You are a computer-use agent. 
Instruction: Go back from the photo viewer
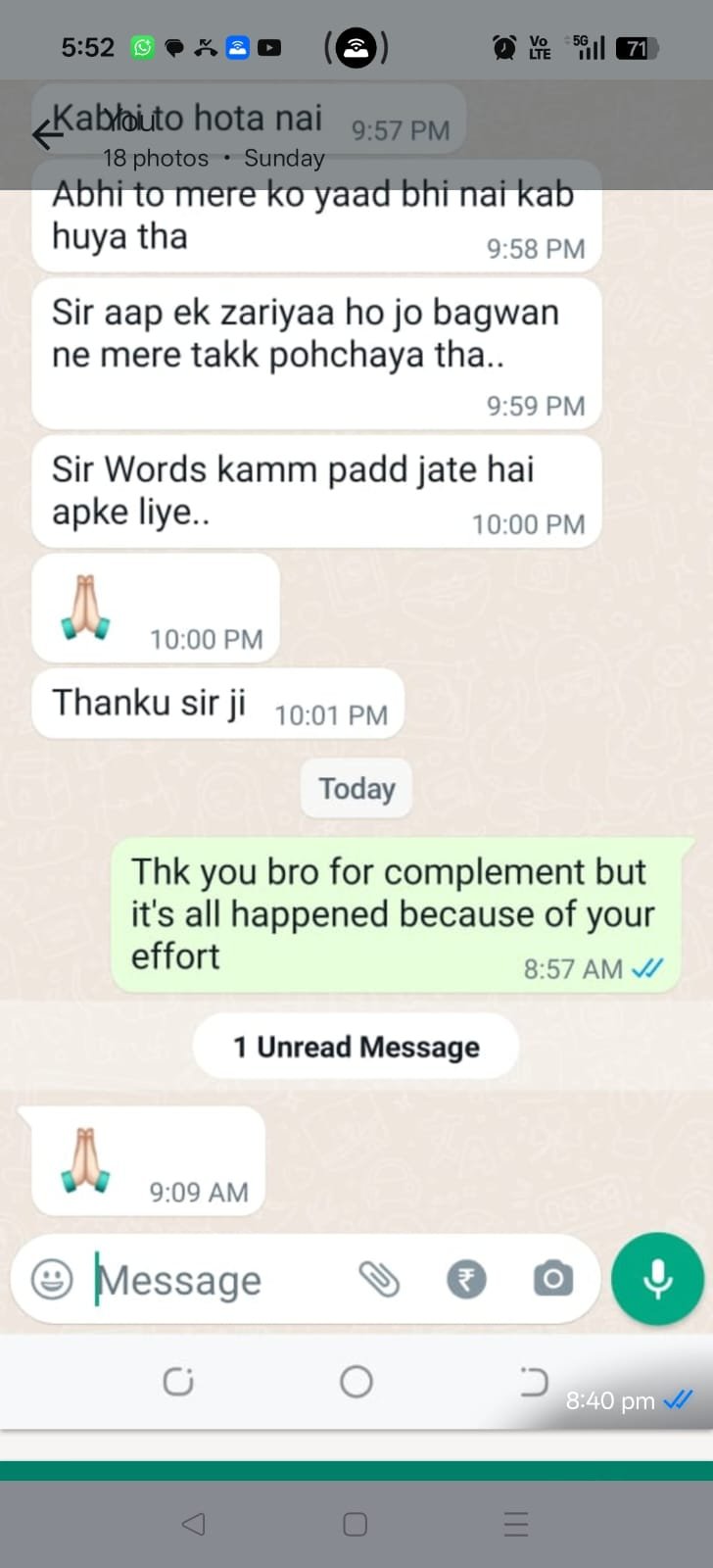pos(46,134)
